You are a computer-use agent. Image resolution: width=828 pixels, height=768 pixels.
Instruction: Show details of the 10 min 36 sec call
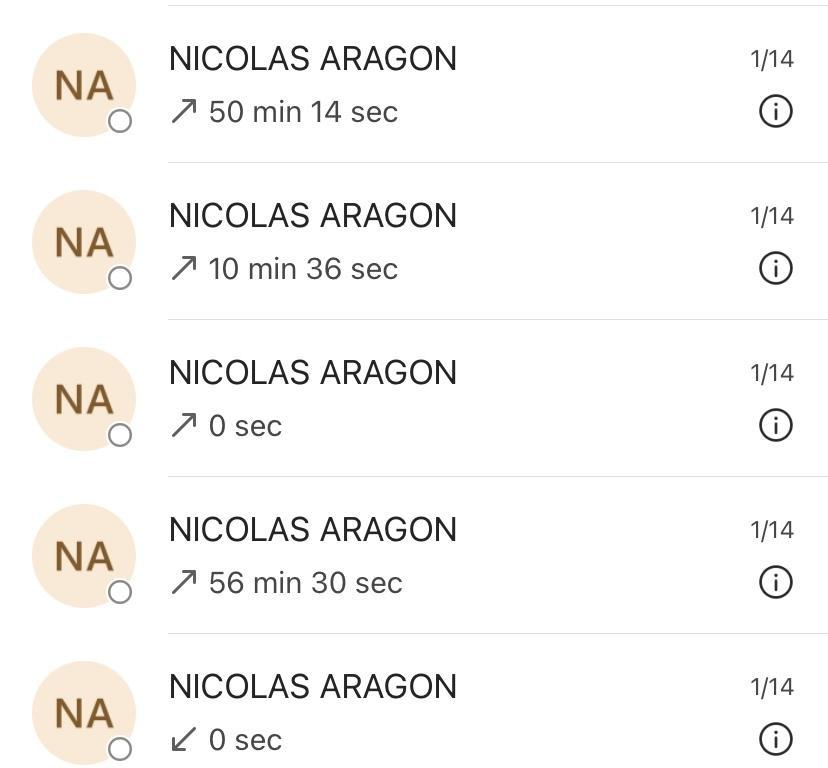[776, 268]
